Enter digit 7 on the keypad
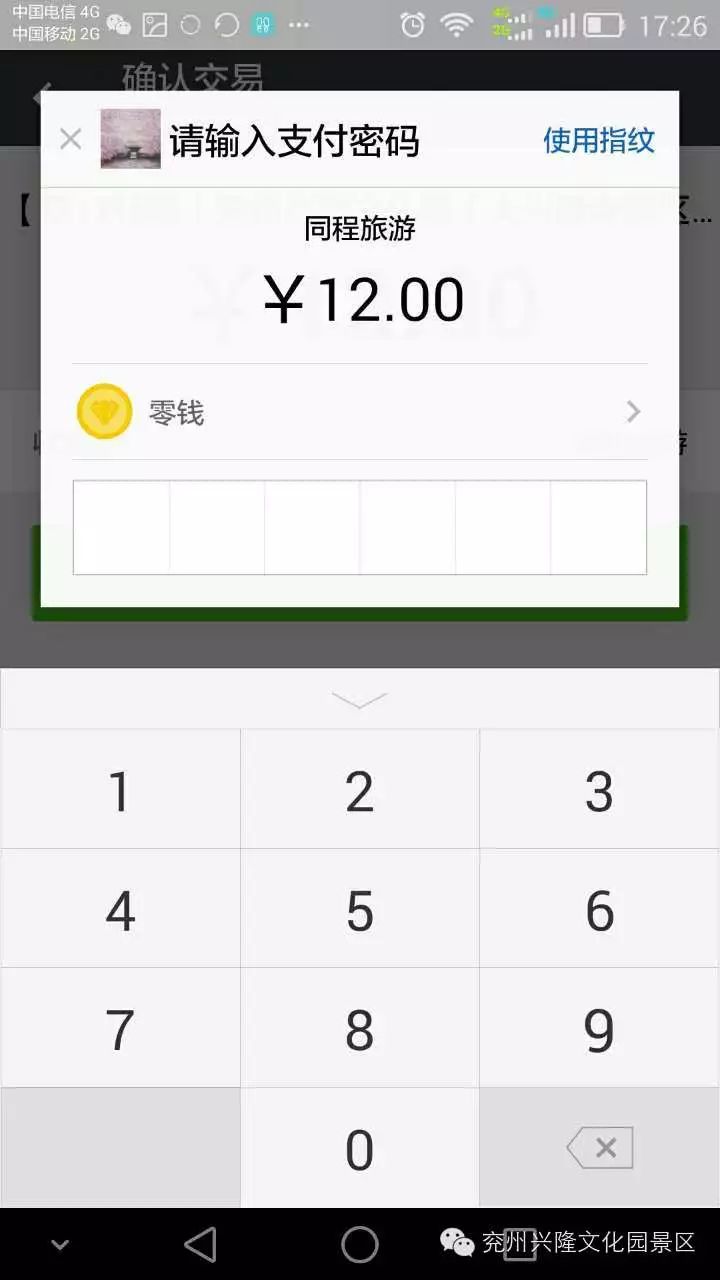 tap(120, 1028)
